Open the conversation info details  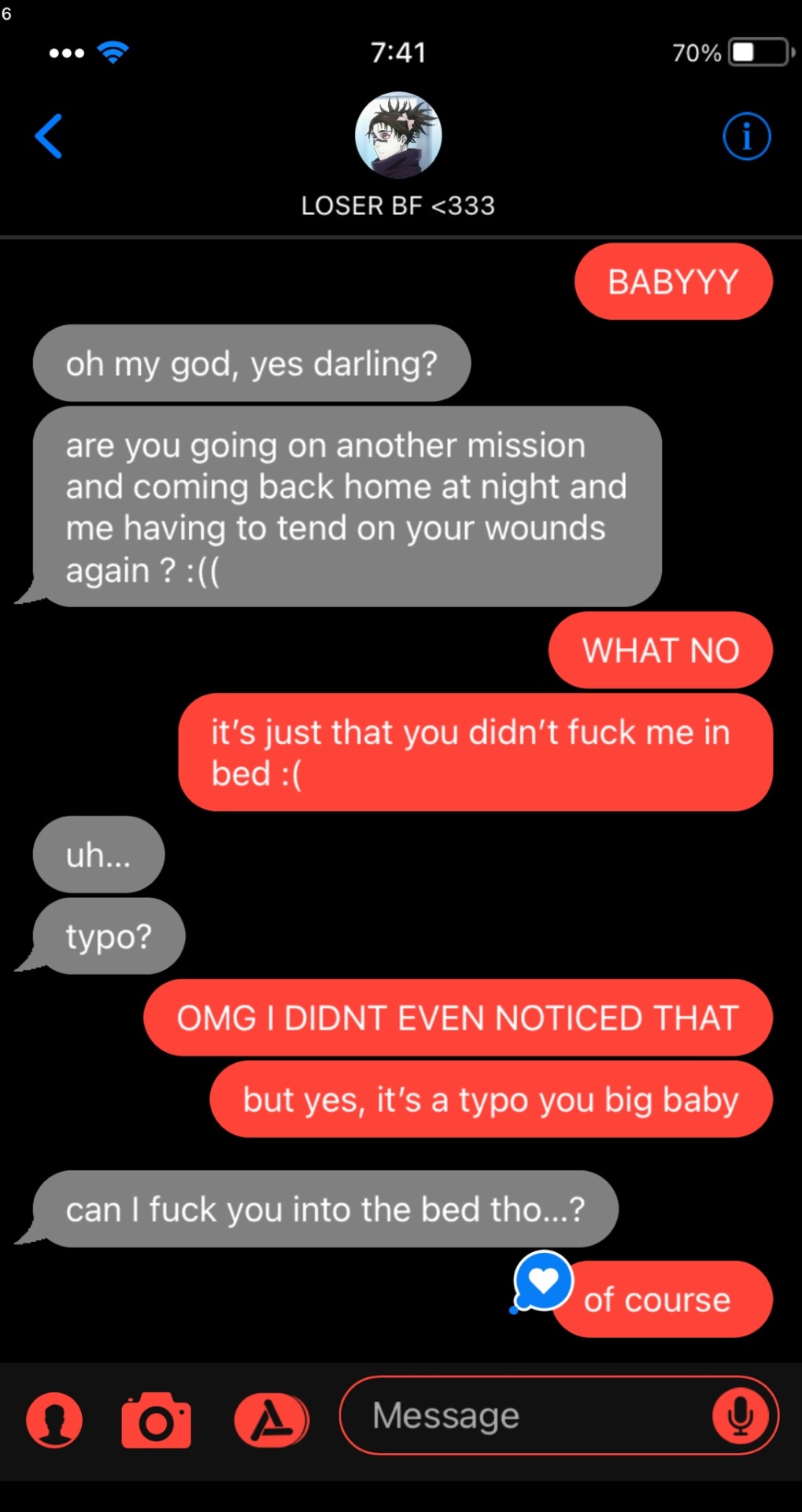pos(746,136)
